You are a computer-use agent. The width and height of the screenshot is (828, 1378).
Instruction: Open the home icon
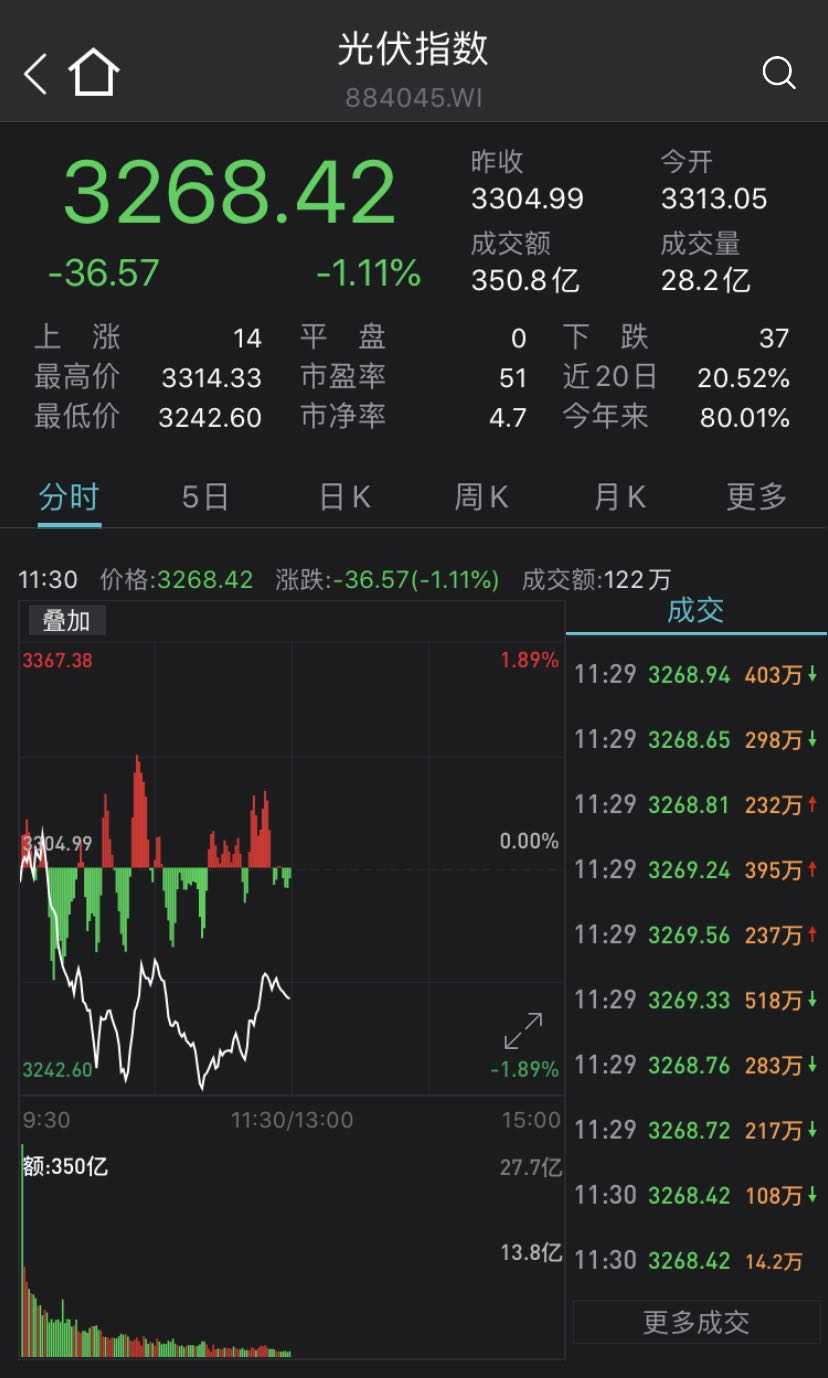(x=94, y=73)
